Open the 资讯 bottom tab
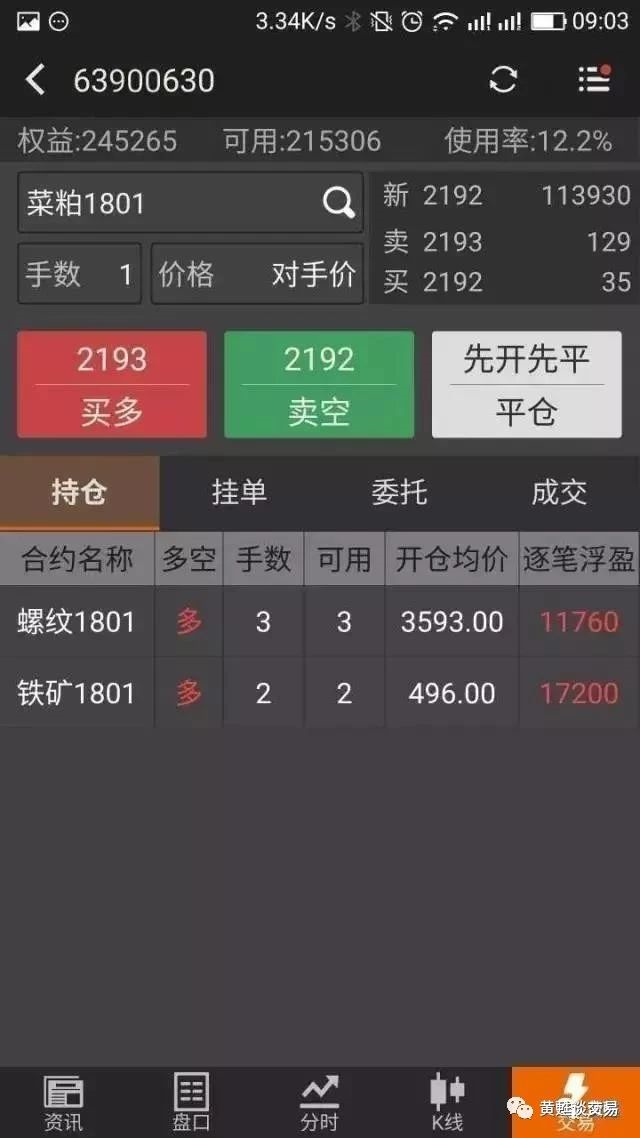Image resolution: width=640 pixels, height=1138 pixels. [64, 1103]
